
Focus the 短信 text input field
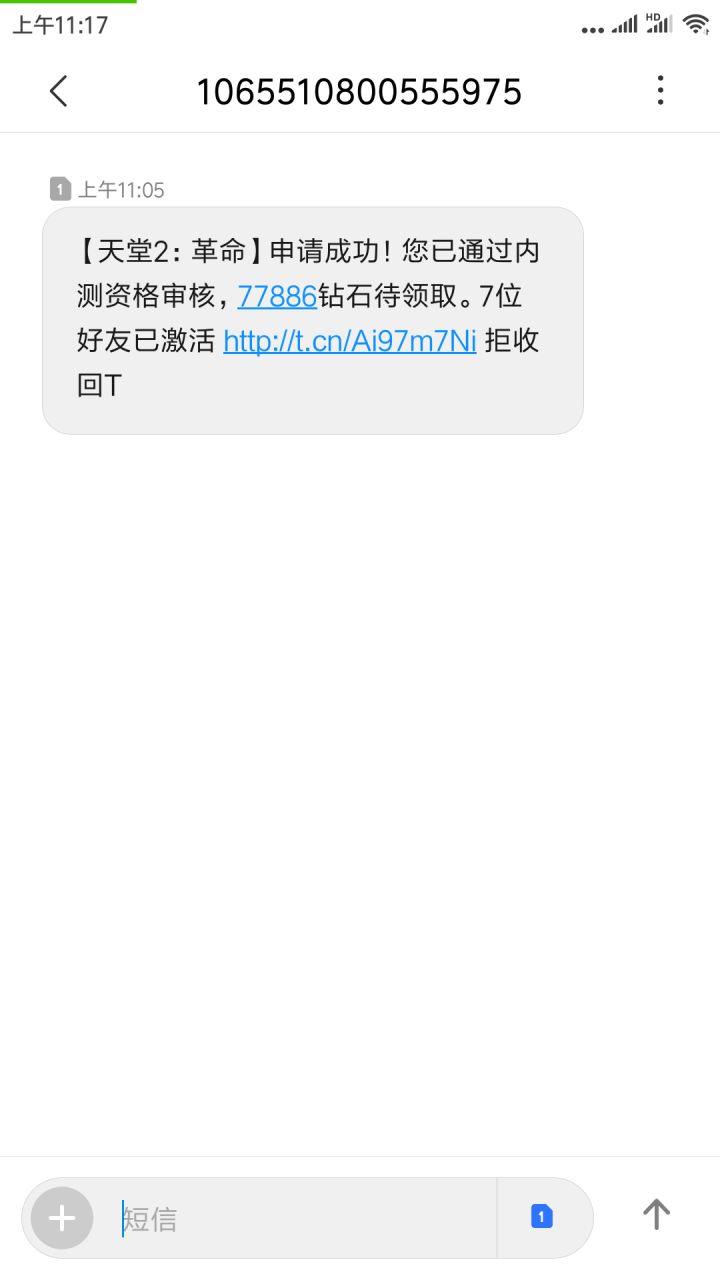point(300,1218)
